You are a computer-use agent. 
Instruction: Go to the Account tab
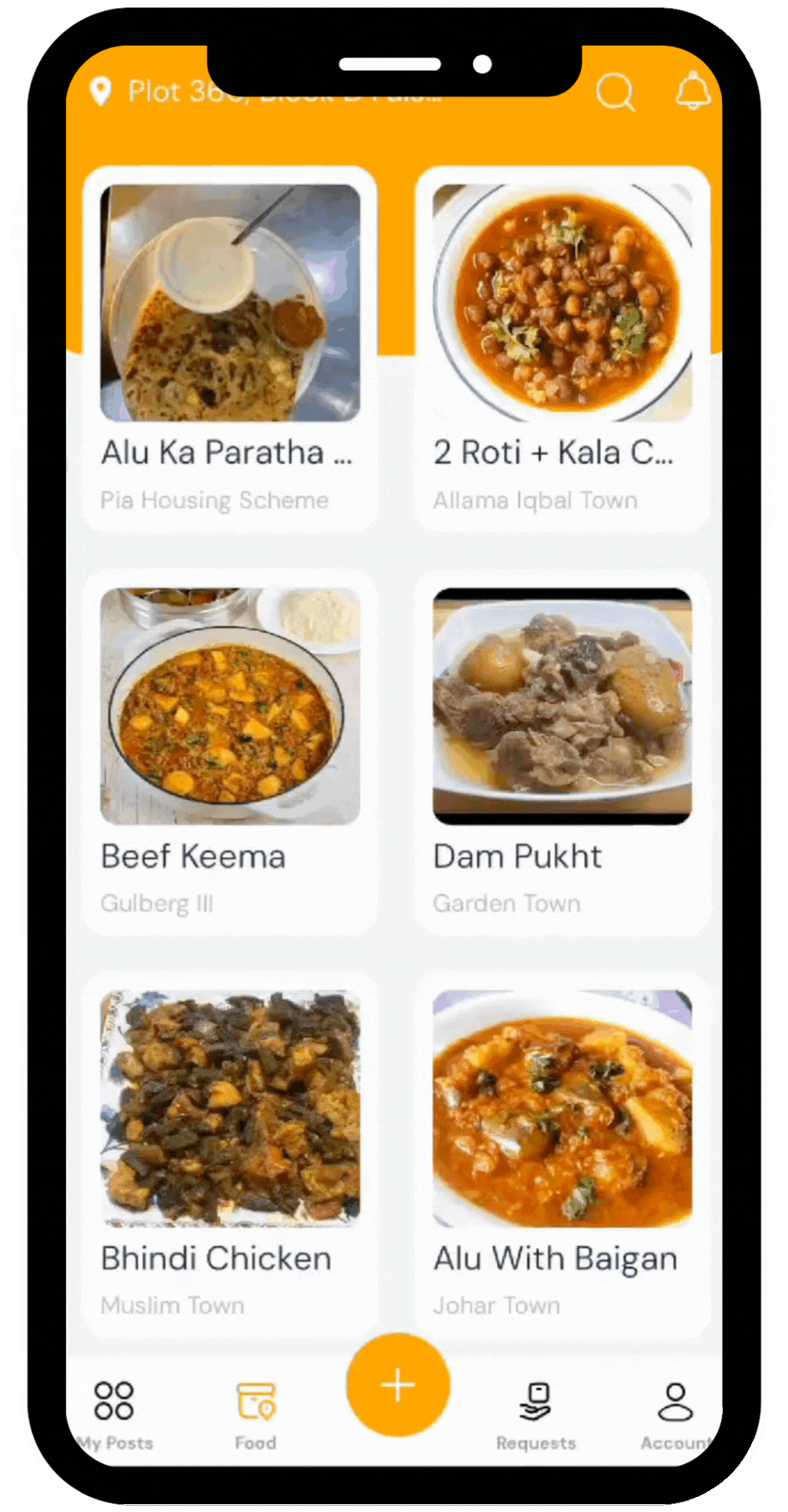pyautogui.click(x=675, y=1414)
